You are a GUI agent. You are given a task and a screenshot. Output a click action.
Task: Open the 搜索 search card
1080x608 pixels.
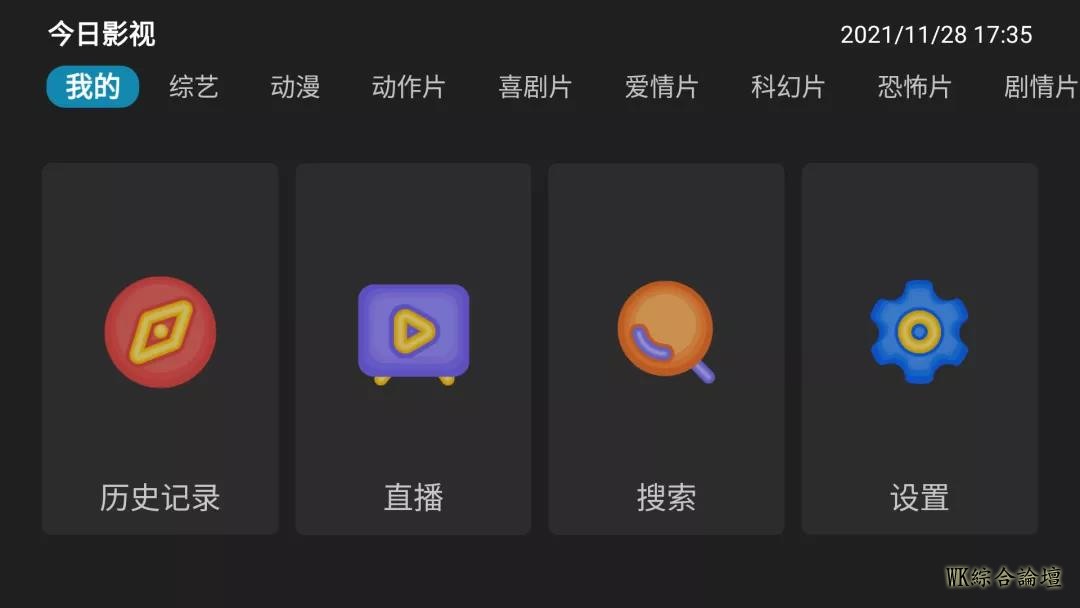666,349
